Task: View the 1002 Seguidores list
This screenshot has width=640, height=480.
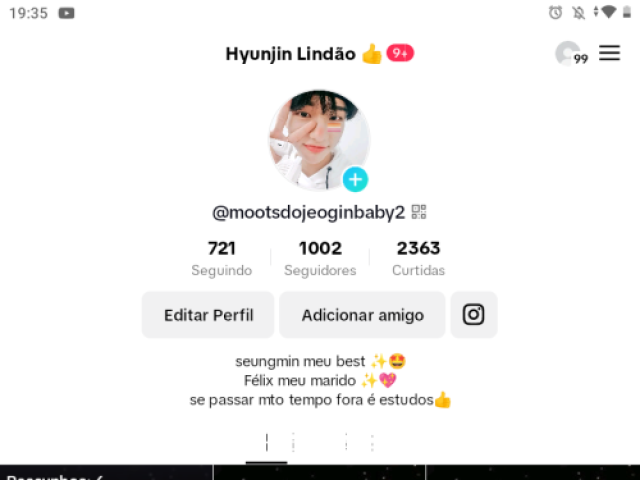Action: 320,258
